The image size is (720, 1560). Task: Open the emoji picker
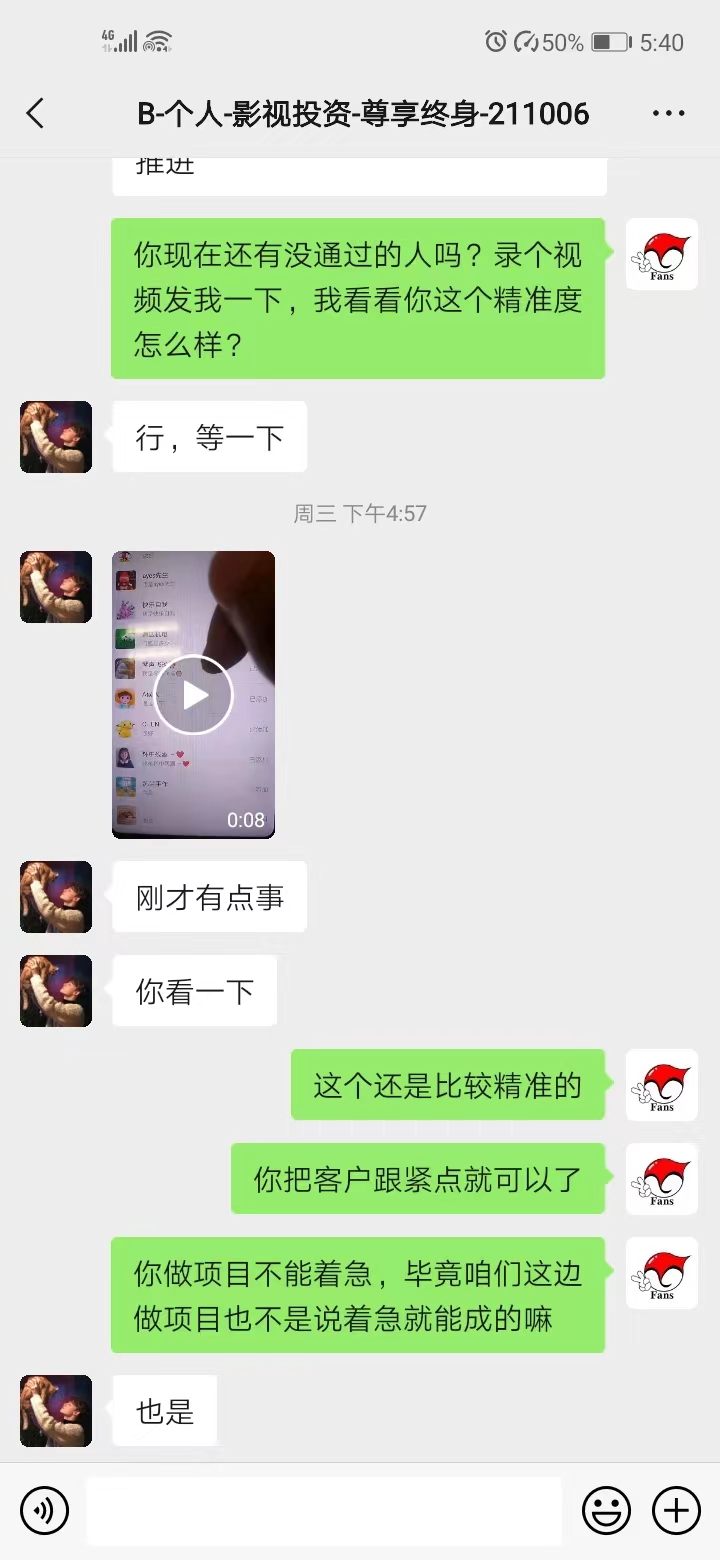606,1510
